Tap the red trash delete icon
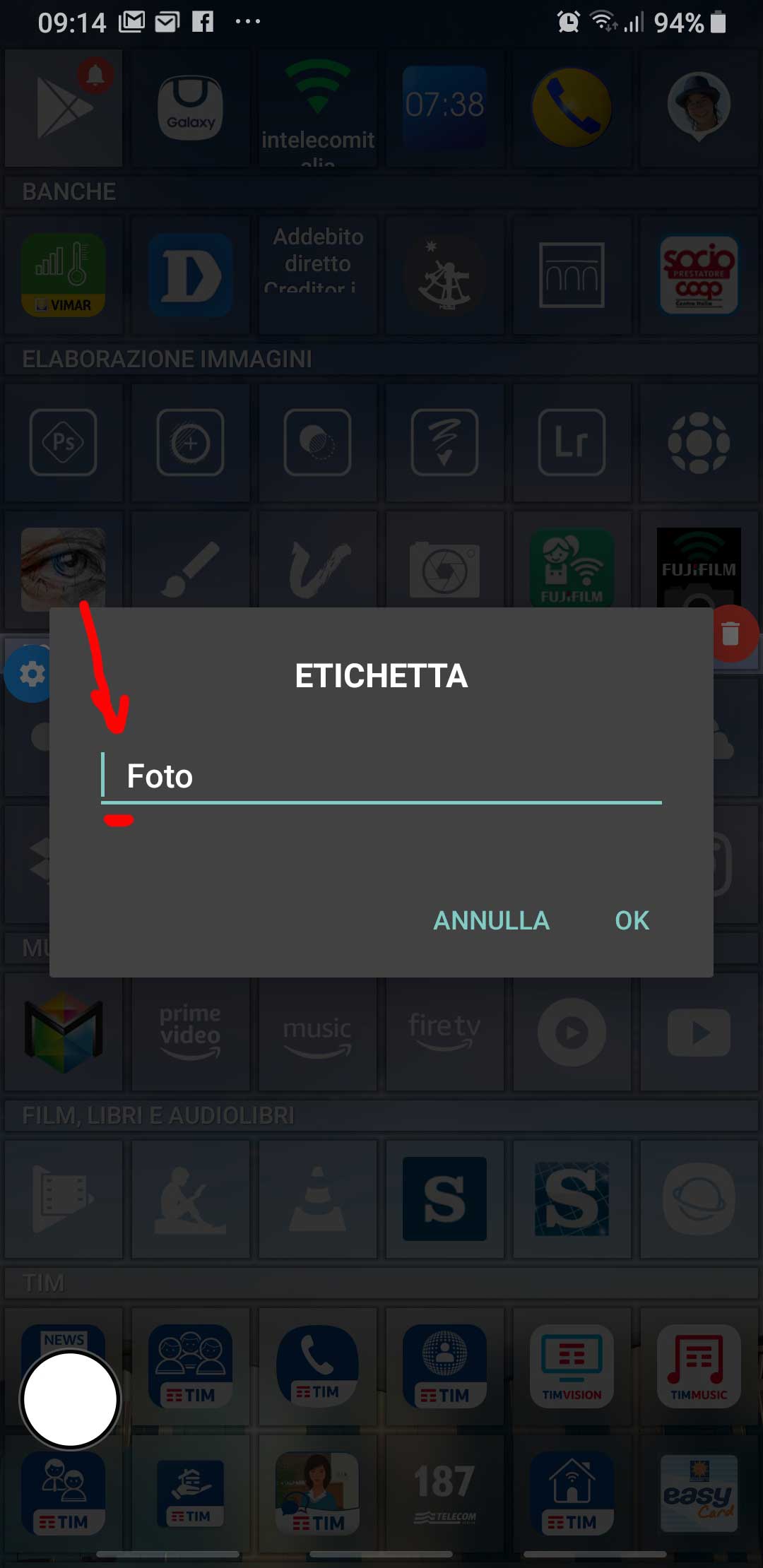The height and width of the screenshot is (1568, 763). [732, 634]
